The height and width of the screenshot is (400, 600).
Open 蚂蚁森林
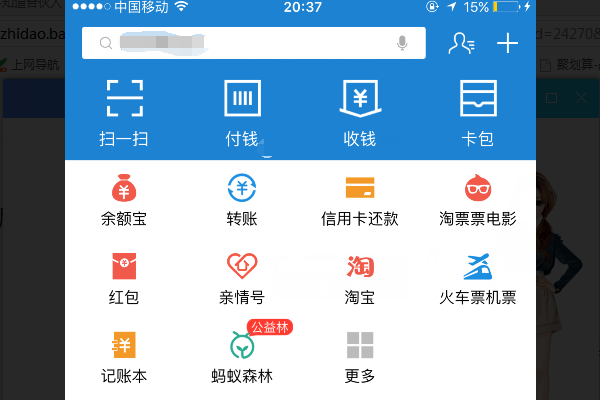(242, 356)
